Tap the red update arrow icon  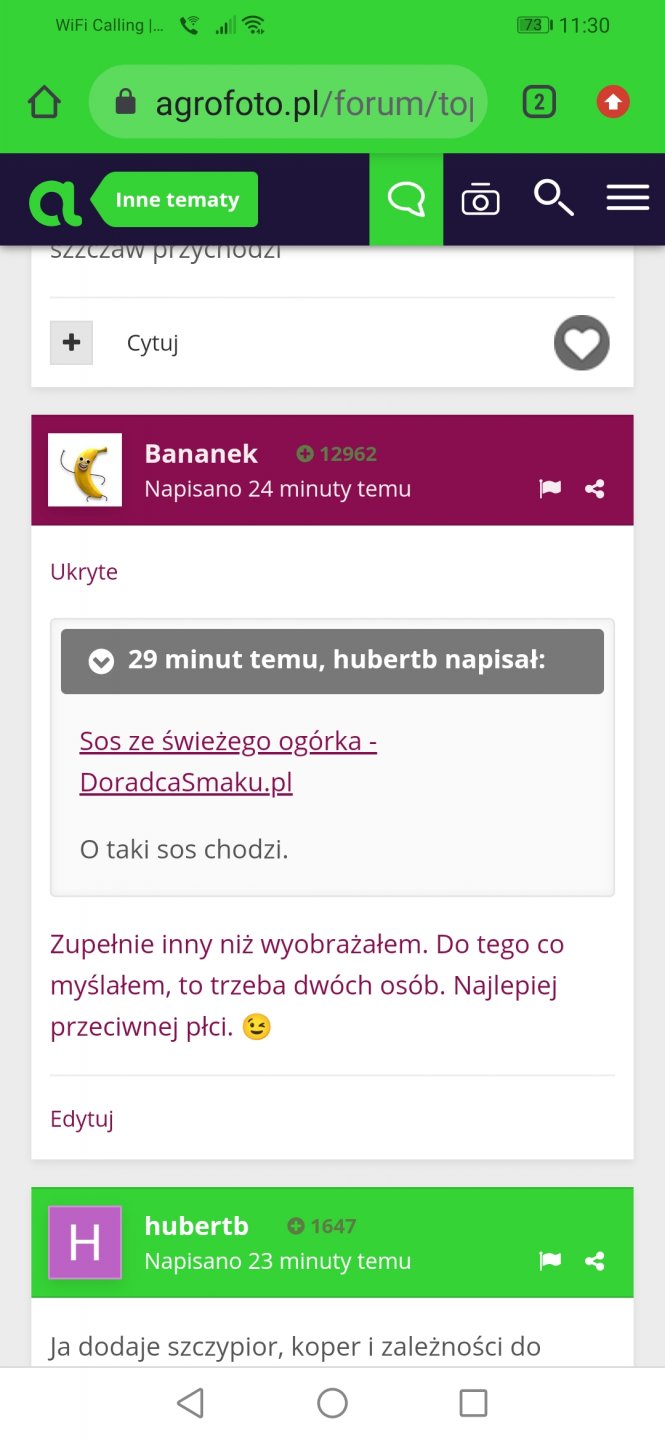tap(612, 102)
